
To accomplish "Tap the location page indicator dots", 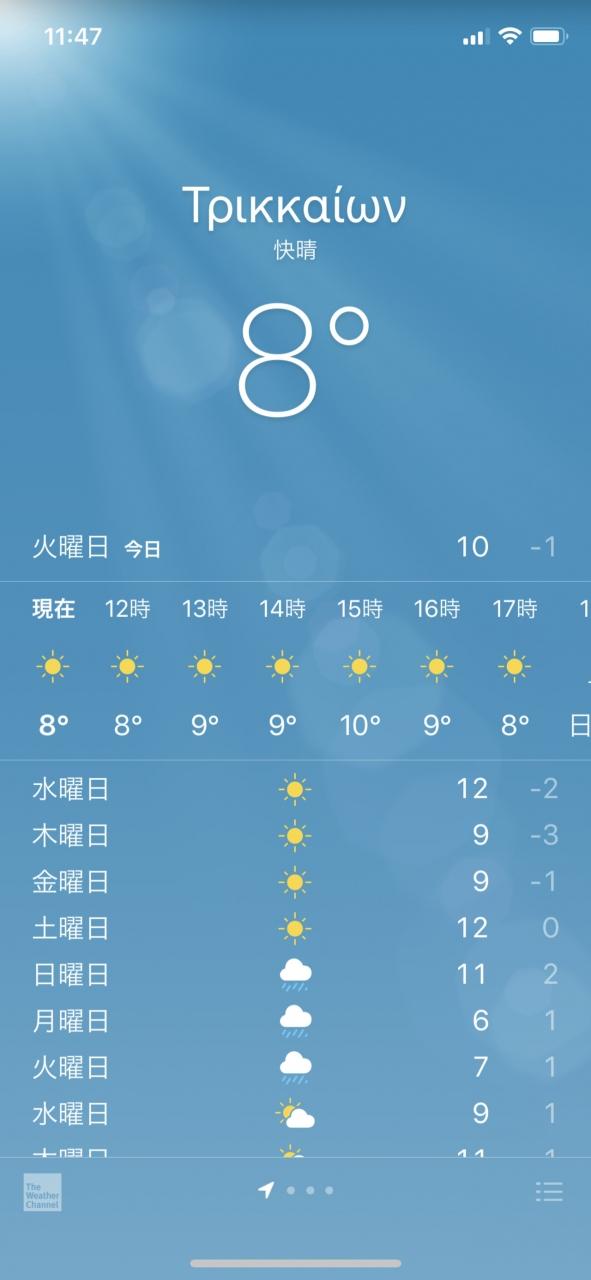I will (x=296, y=1190).
